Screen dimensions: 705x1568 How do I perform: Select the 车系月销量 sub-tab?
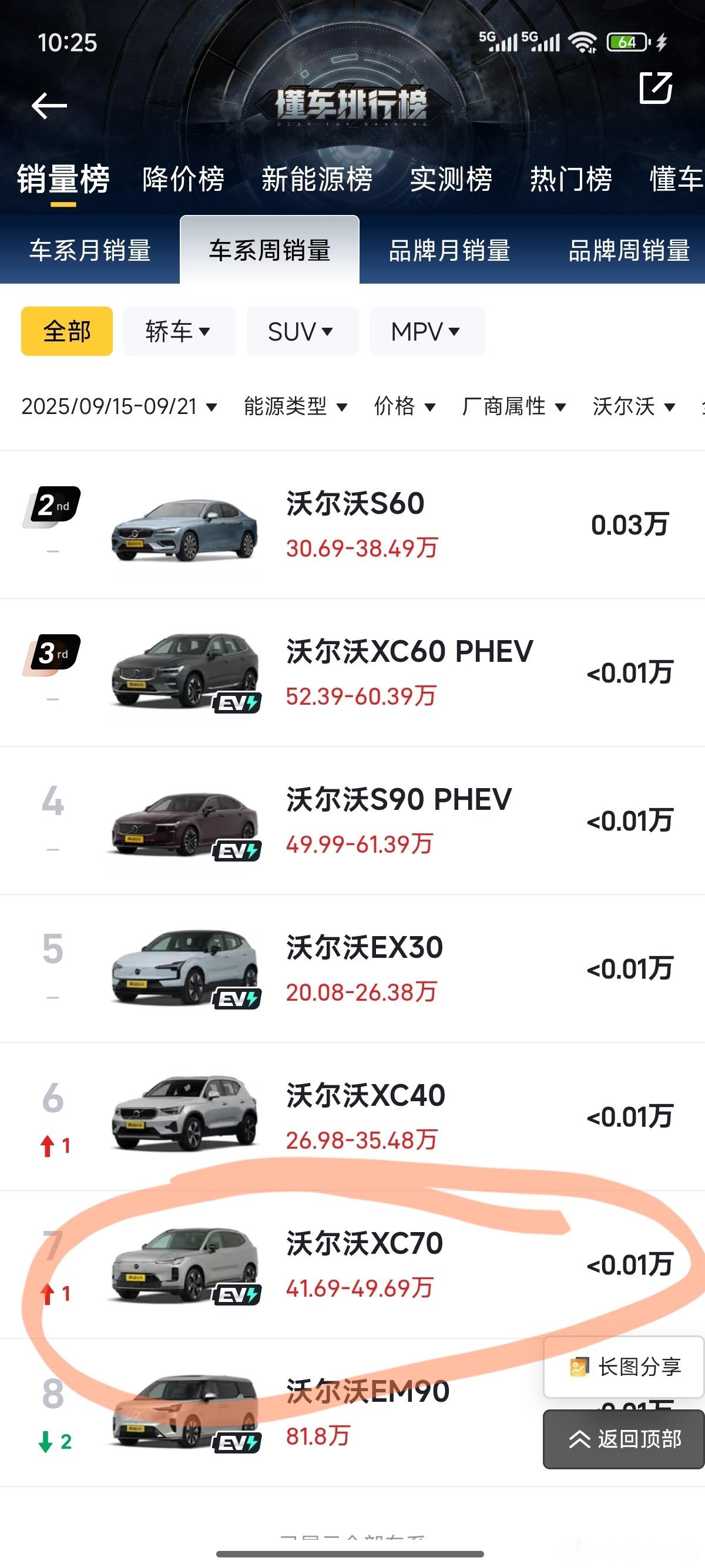(90, 251)
